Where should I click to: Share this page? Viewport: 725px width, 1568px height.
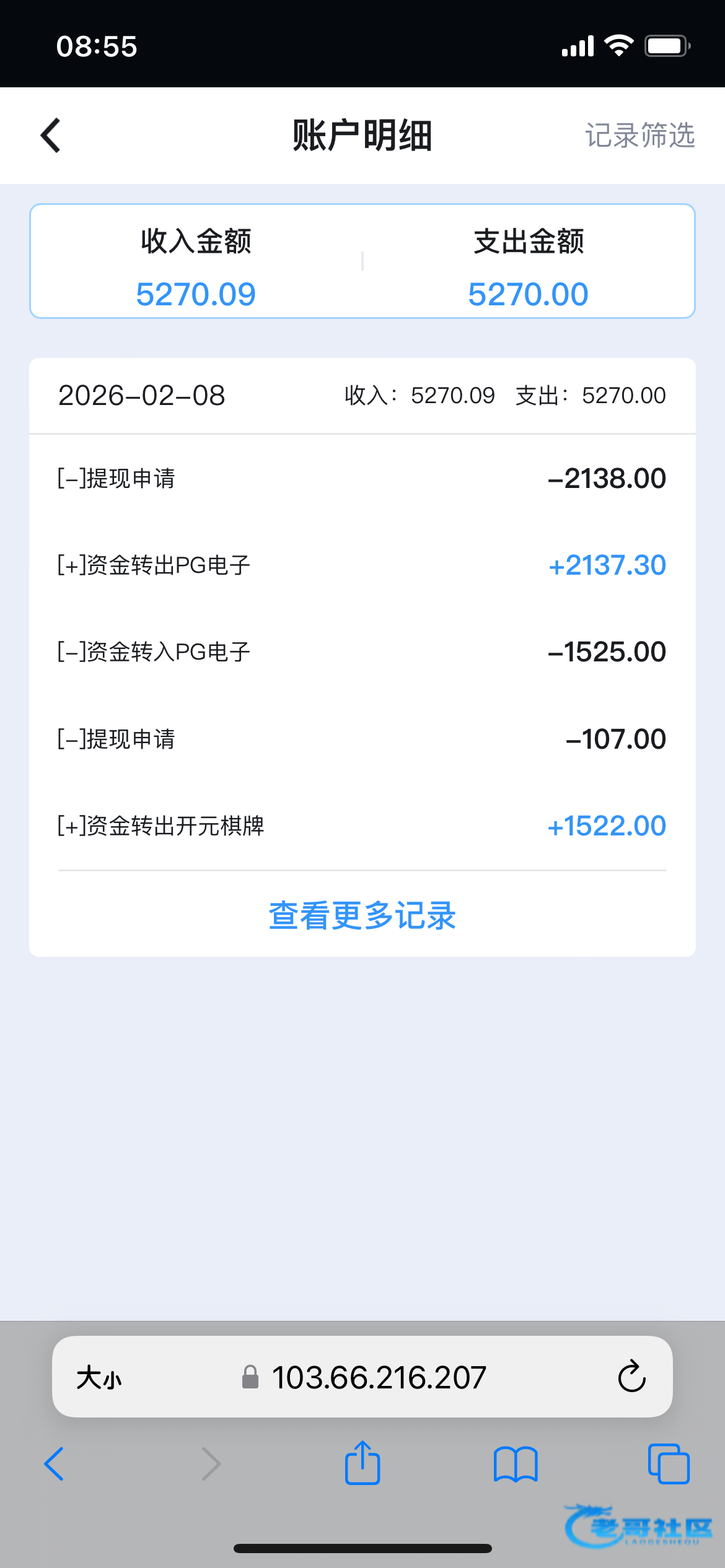pyautogui.click(x=362, y=1463)
